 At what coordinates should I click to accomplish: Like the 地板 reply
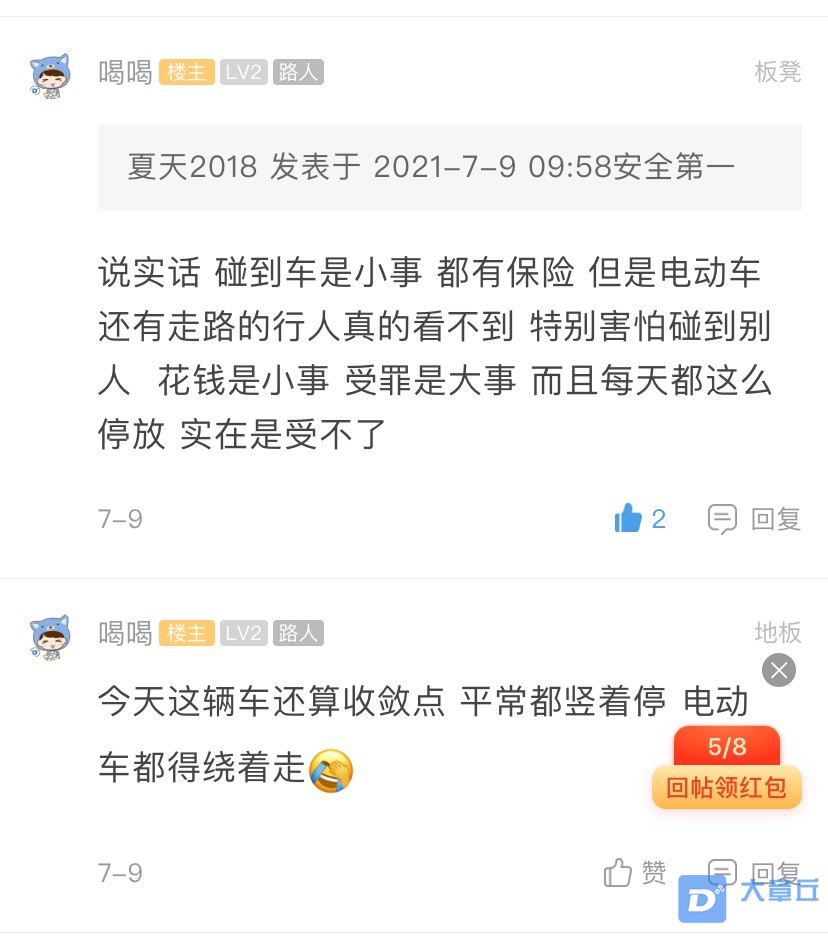pyautogui.click(x=634, y=873)
